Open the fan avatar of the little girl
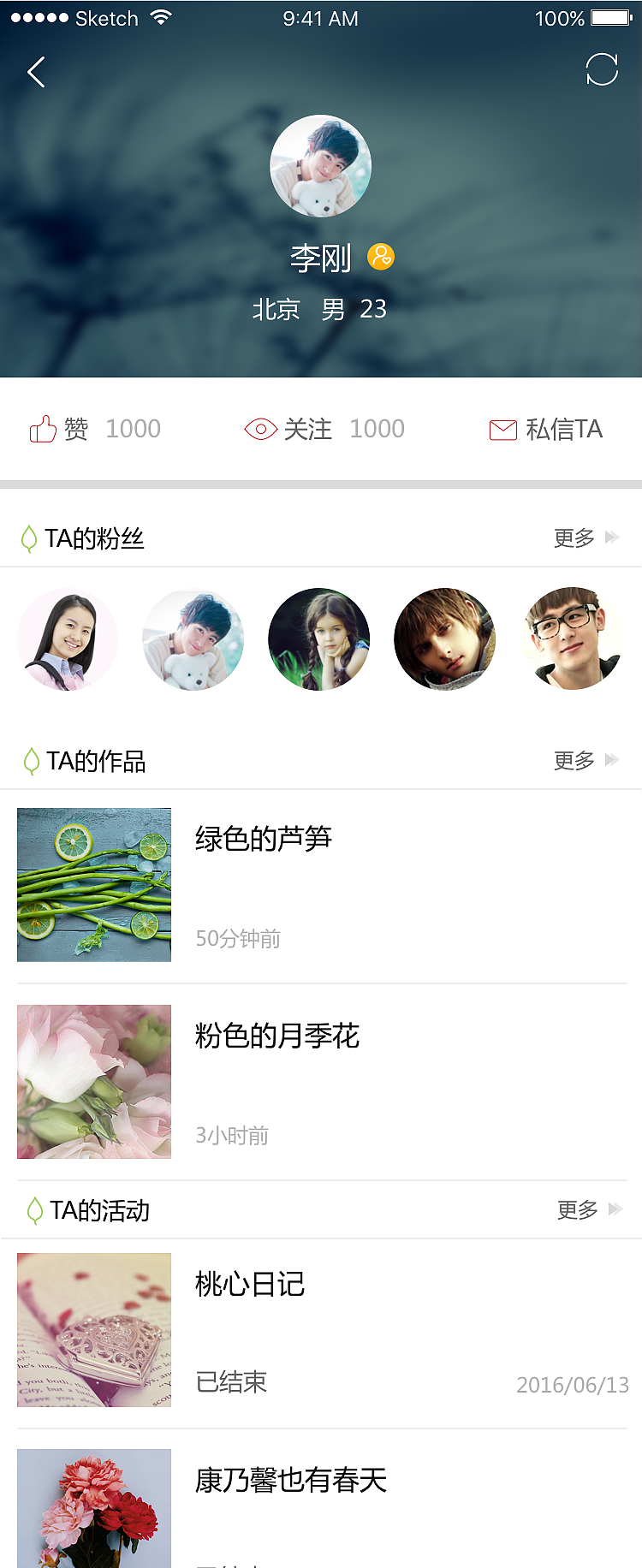 (319, 638)
